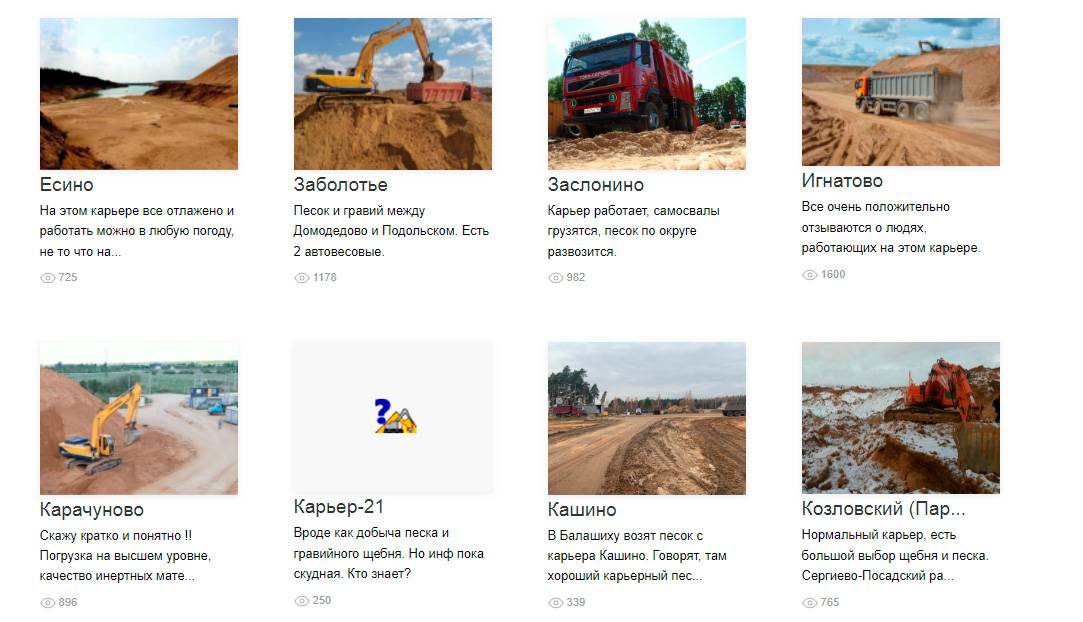Open the Кашино quarry card
Screen dimensions: 1083x622
(646, 418)
